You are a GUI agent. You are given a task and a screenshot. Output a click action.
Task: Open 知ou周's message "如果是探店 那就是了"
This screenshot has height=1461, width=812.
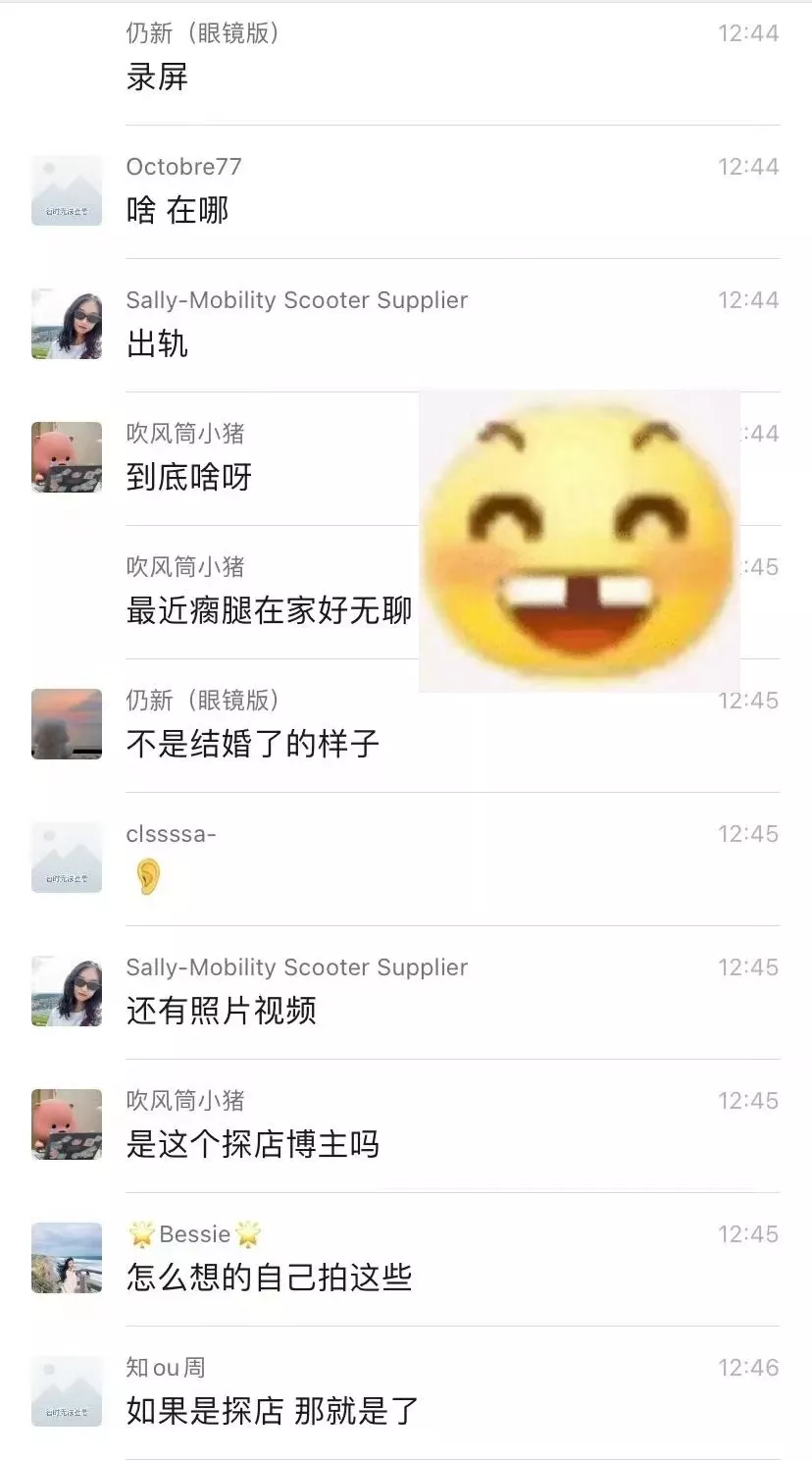273,1411
